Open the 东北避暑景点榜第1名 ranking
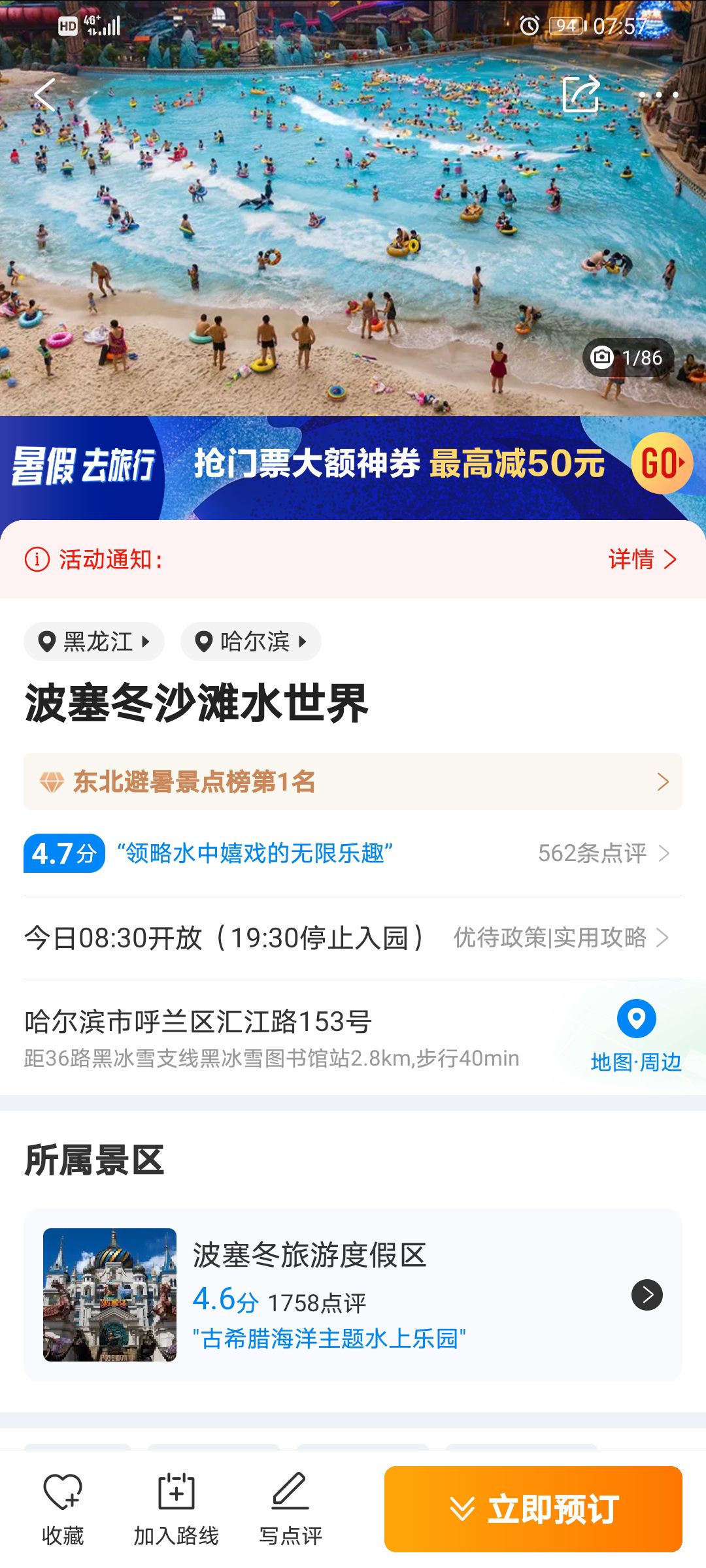Screen dimensions: 706x1568 353,782
